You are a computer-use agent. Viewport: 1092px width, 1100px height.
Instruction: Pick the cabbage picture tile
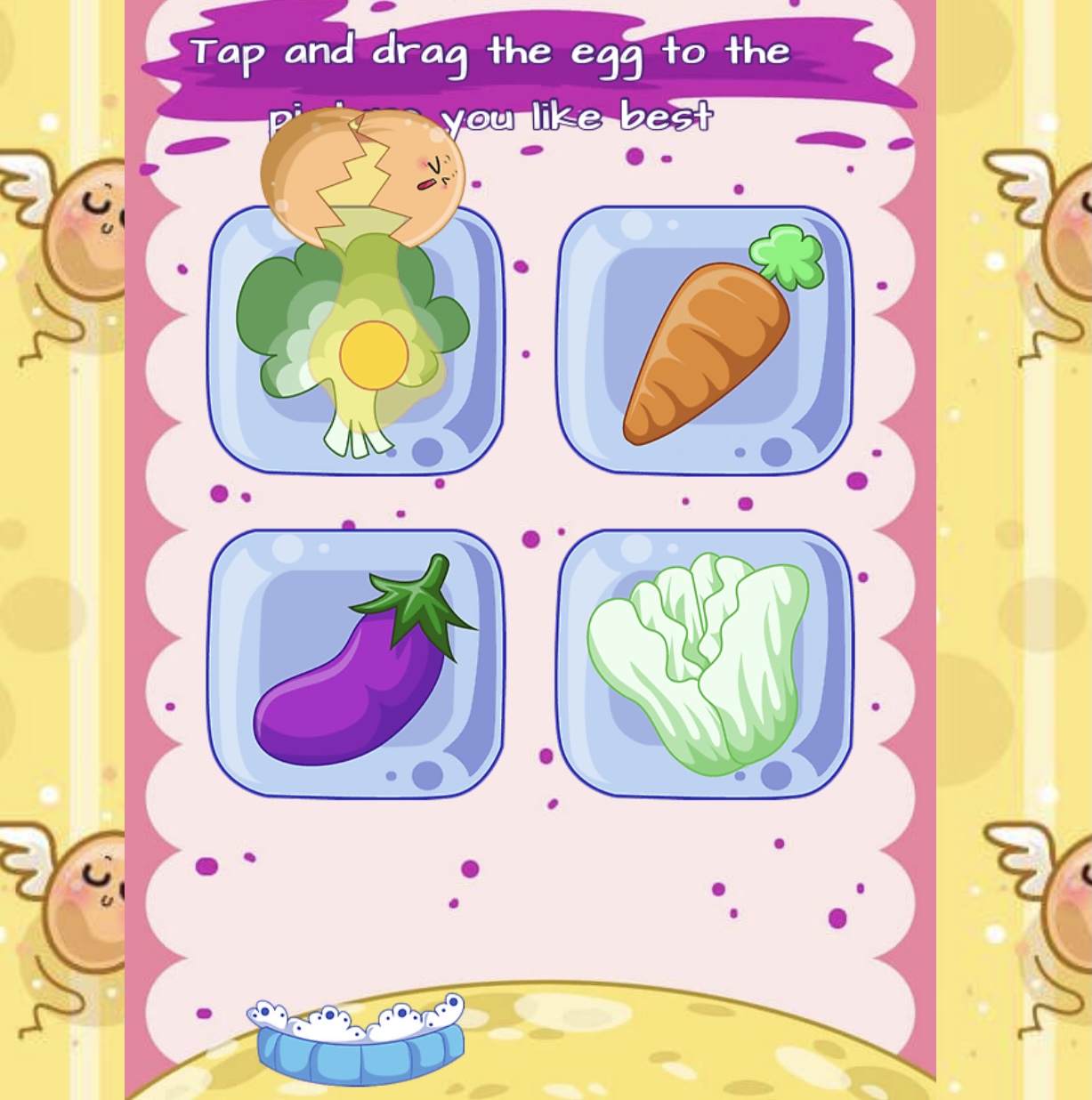(705, 664)
